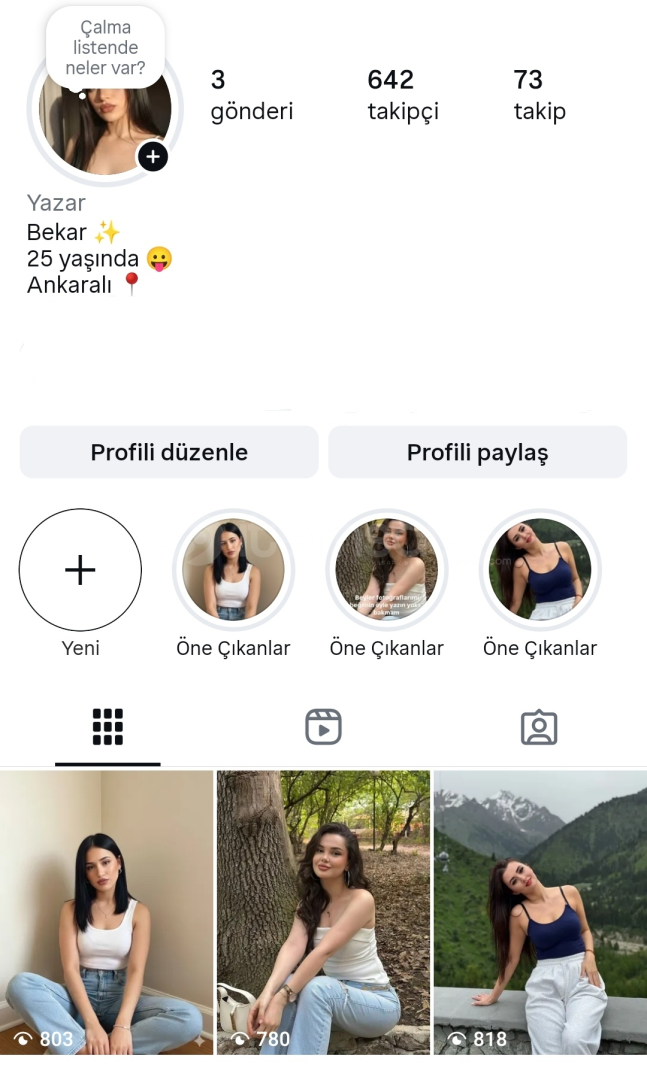Open the post with 803 views

(106, 910)
